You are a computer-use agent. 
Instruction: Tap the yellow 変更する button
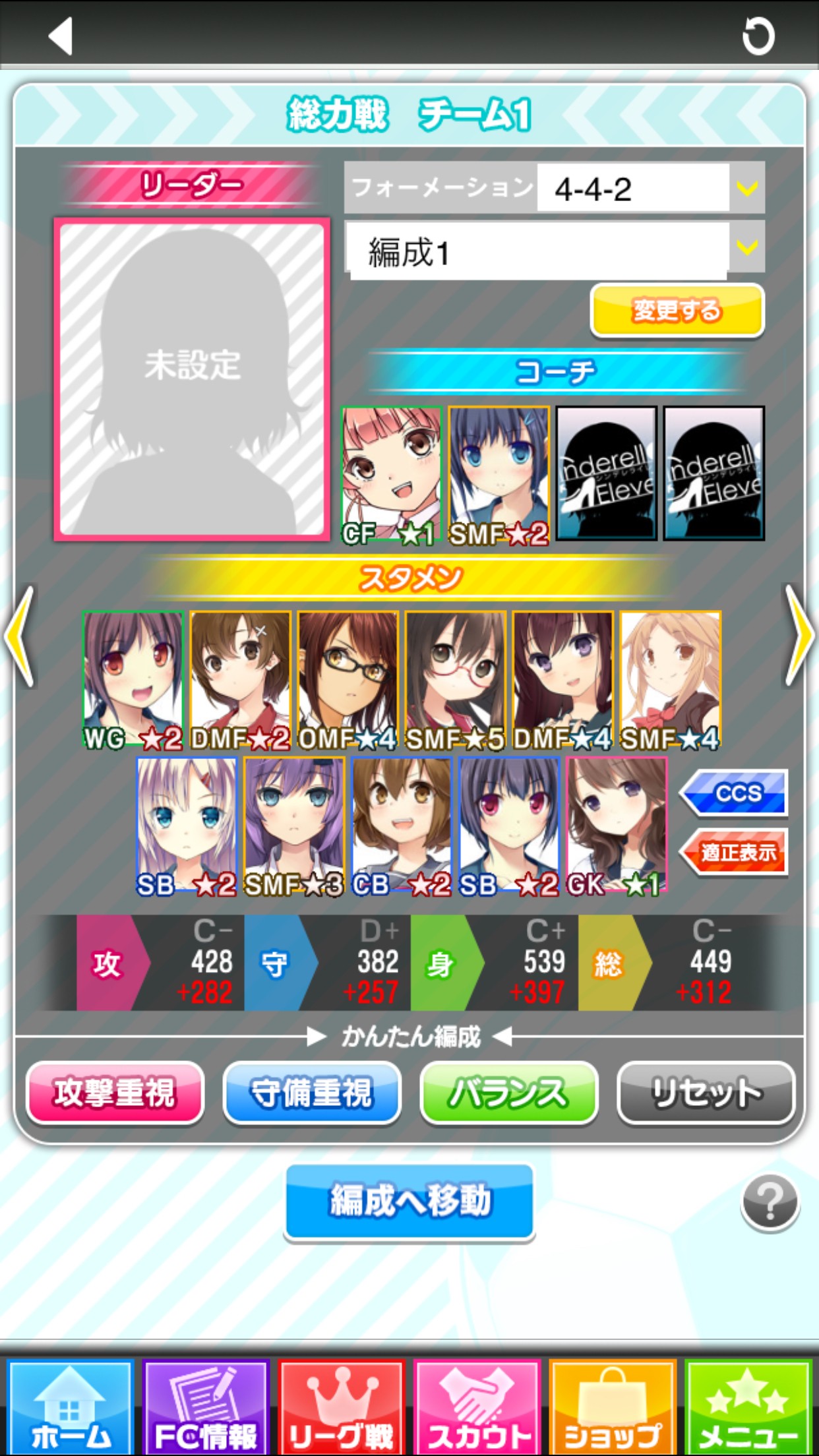pyautogui.click(x=677, y=311)
